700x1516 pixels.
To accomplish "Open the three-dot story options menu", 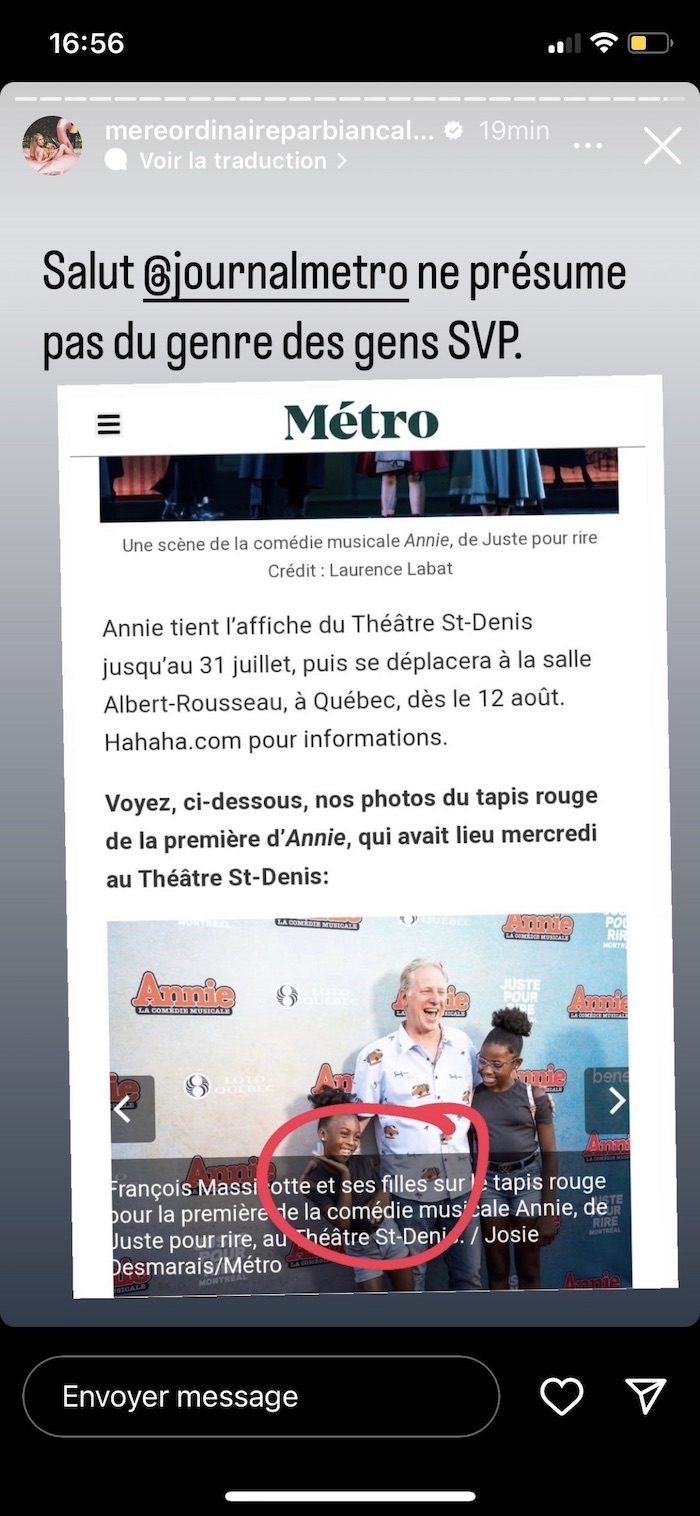I will (x=588, y=146).
